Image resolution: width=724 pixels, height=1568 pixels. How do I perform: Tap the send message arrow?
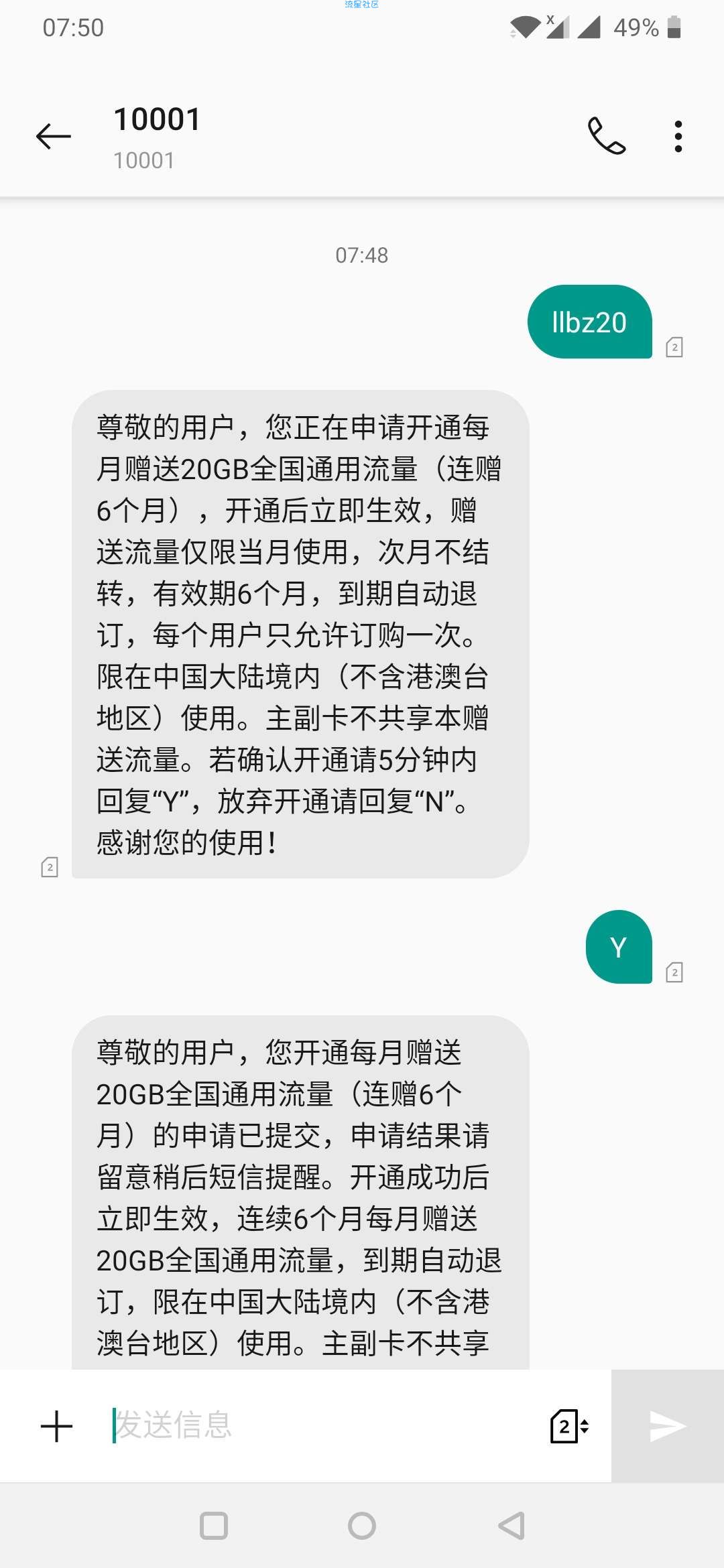click(668, 1426)
